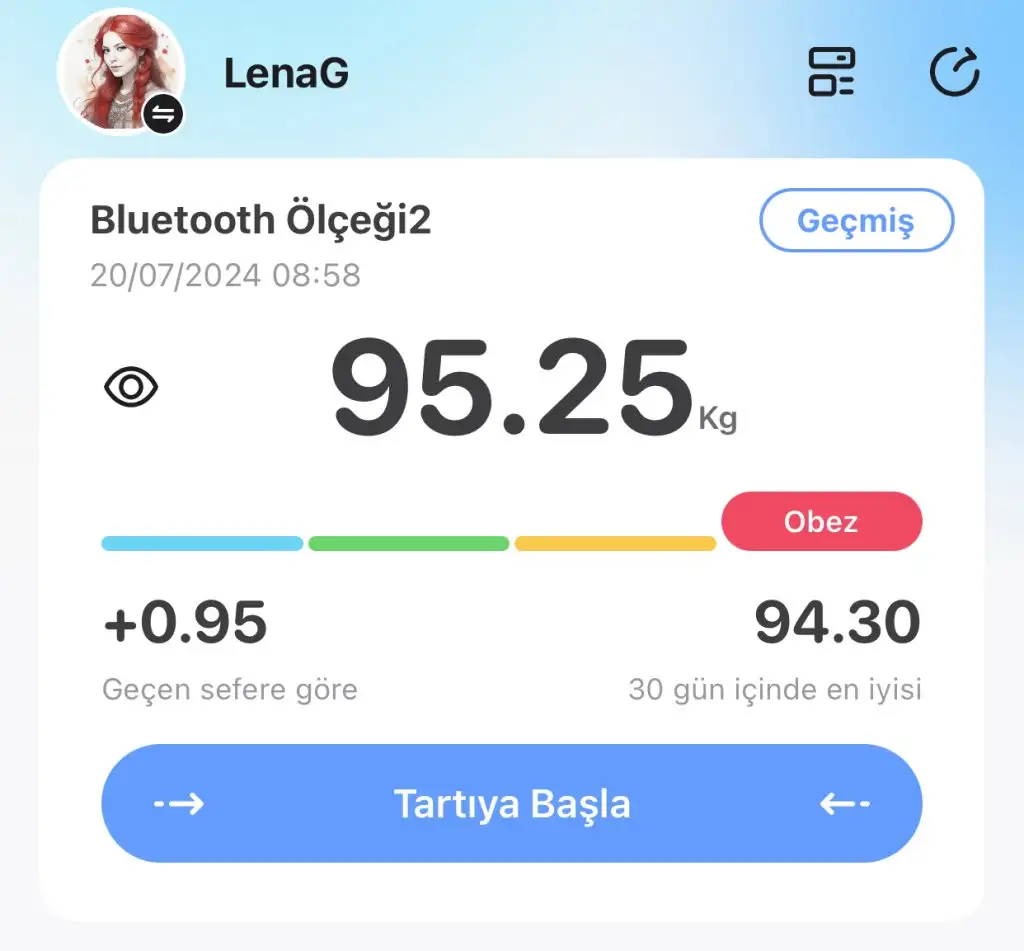Screen dimensions: 1024x951
Task: Hide the weight value with eye icon
Action: pyautogui.click(x=131, y=387)
